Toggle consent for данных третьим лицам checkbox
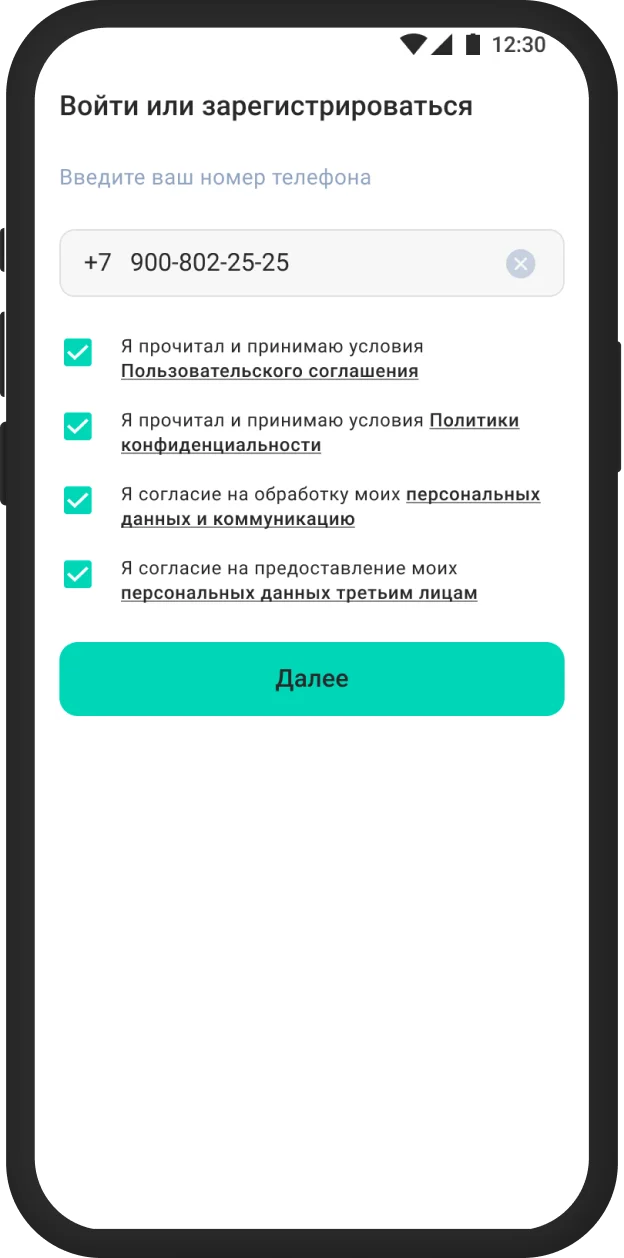 tap(78, 574)
